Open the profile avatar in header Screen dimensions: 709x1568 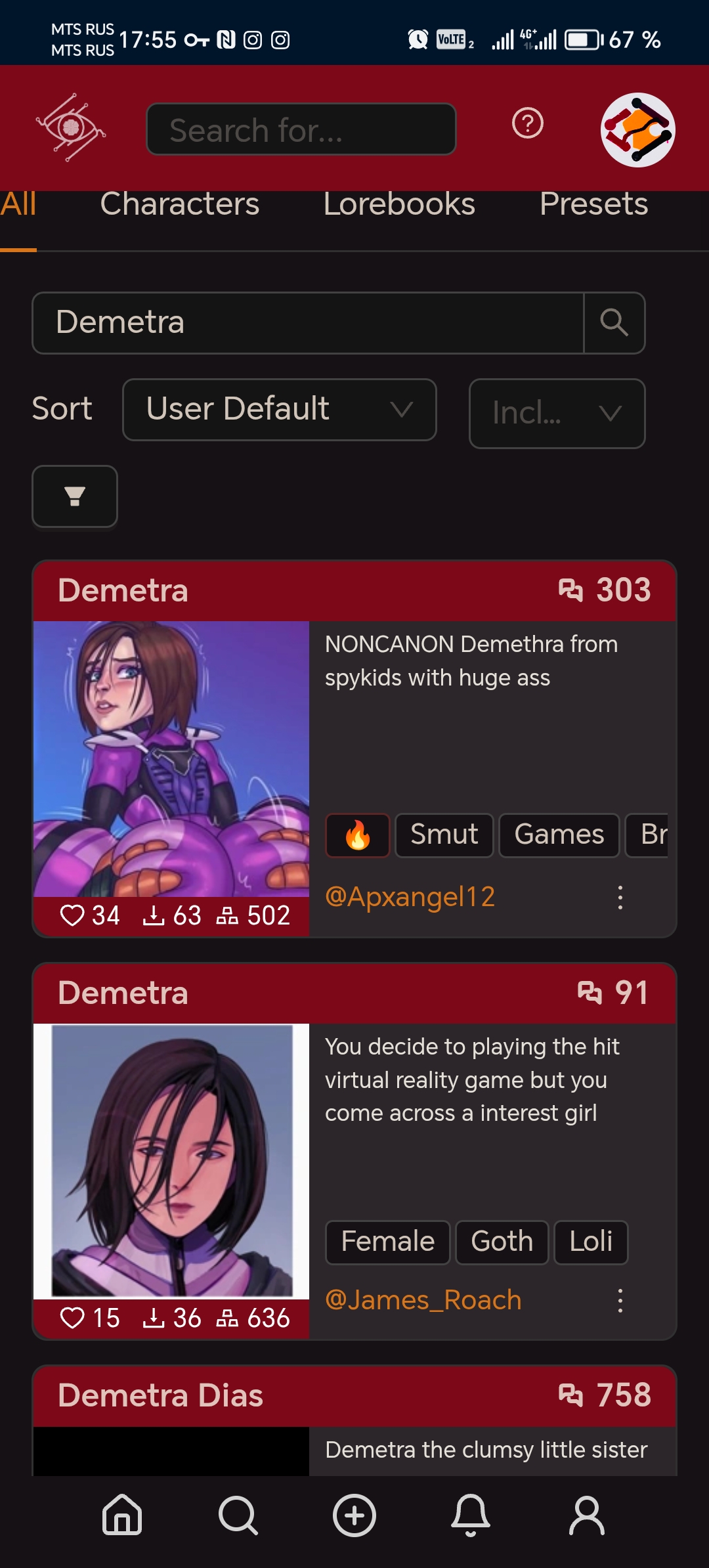[x=637, y=129]
